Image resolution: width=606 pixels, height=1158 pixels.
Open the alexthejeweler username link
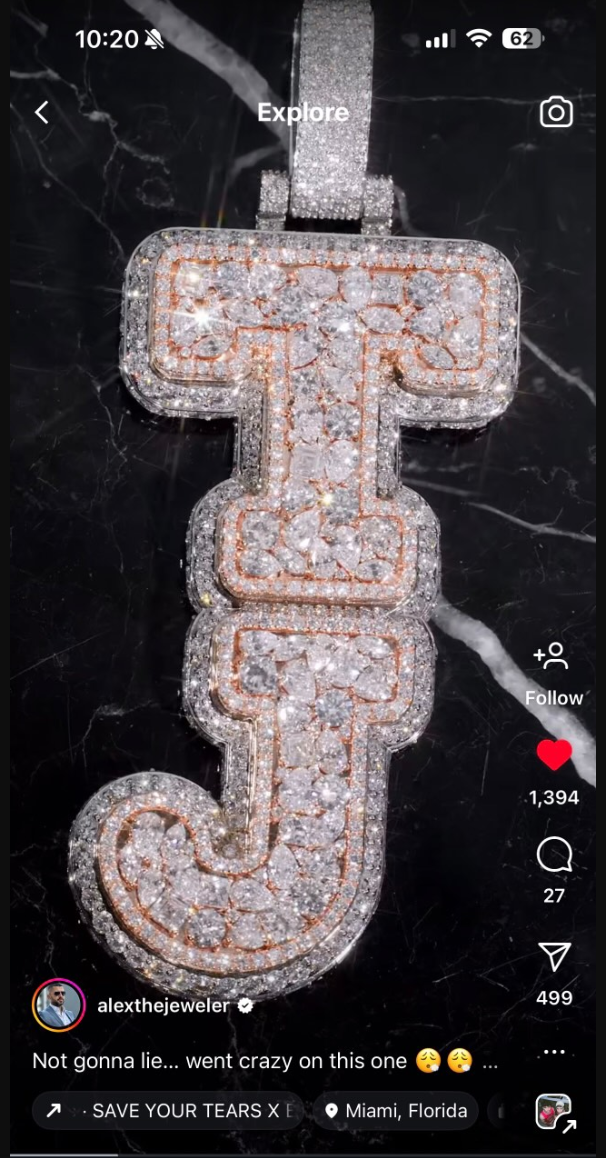163,1006
